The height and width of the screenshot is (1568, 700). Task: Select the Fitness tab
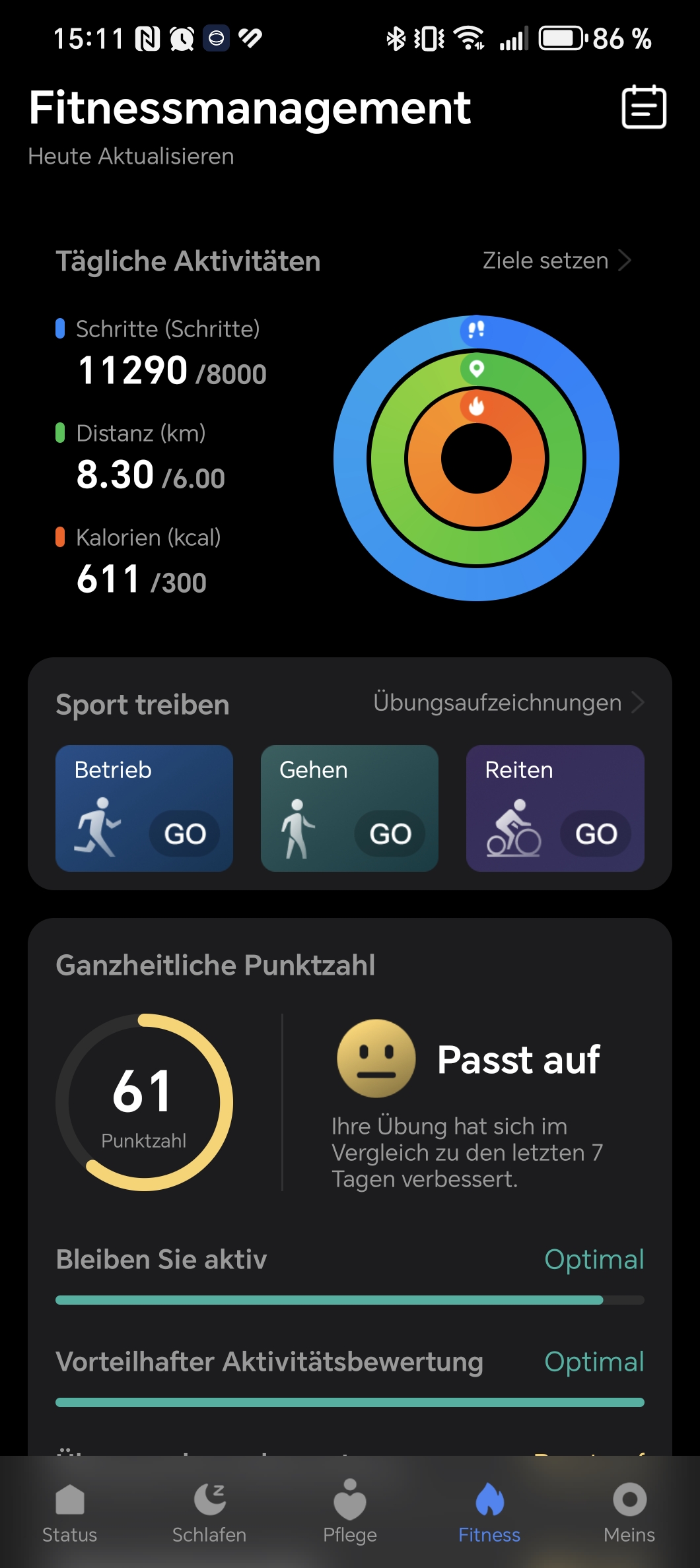tap(489, 1511)
